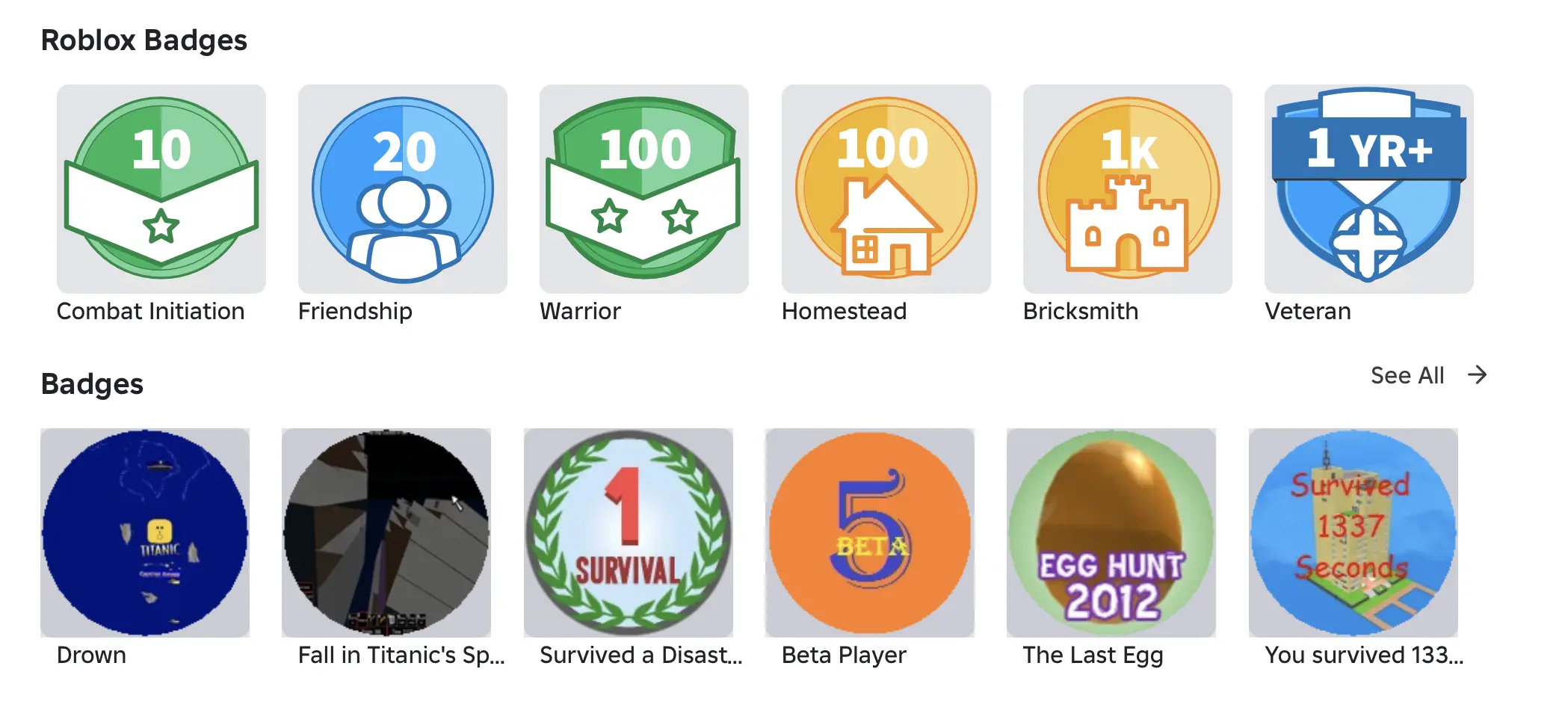View the Survived a Disaster badge
1568x728 pixels.
[x=628, y=532]
